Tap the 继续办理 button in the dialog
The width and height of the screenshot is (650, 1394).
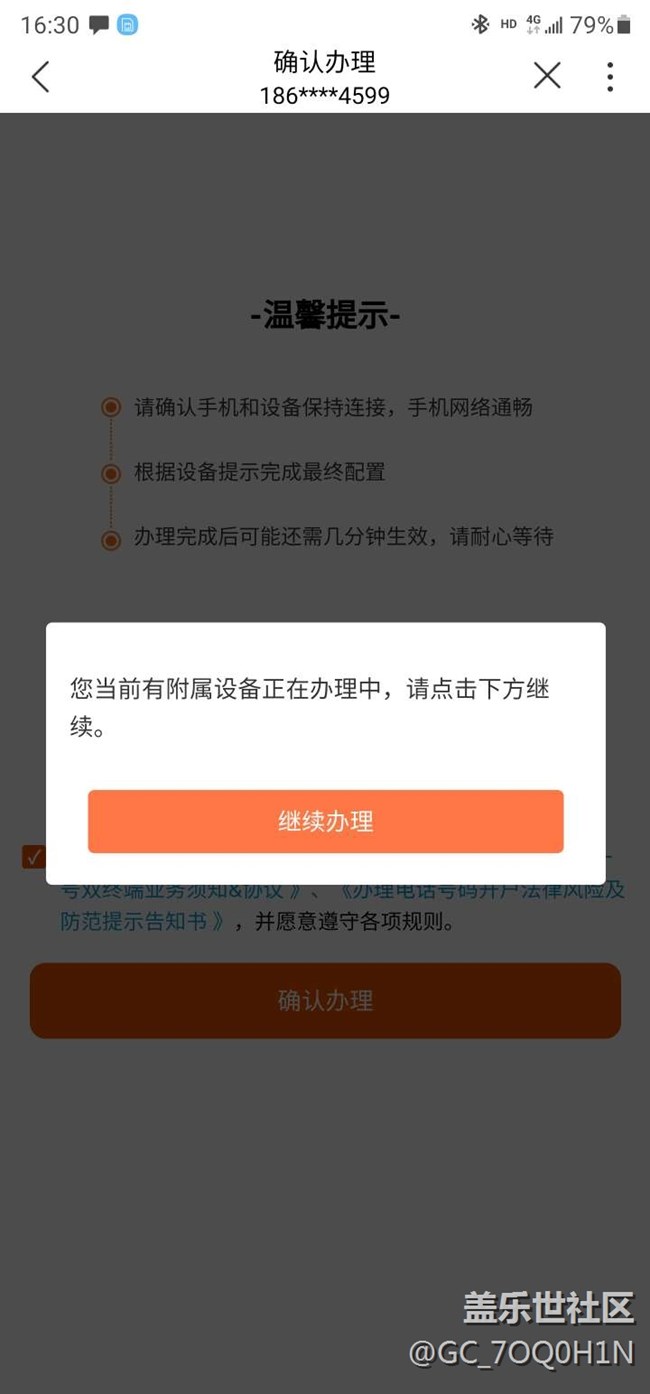pyautogui.click(x=325, y=821)
